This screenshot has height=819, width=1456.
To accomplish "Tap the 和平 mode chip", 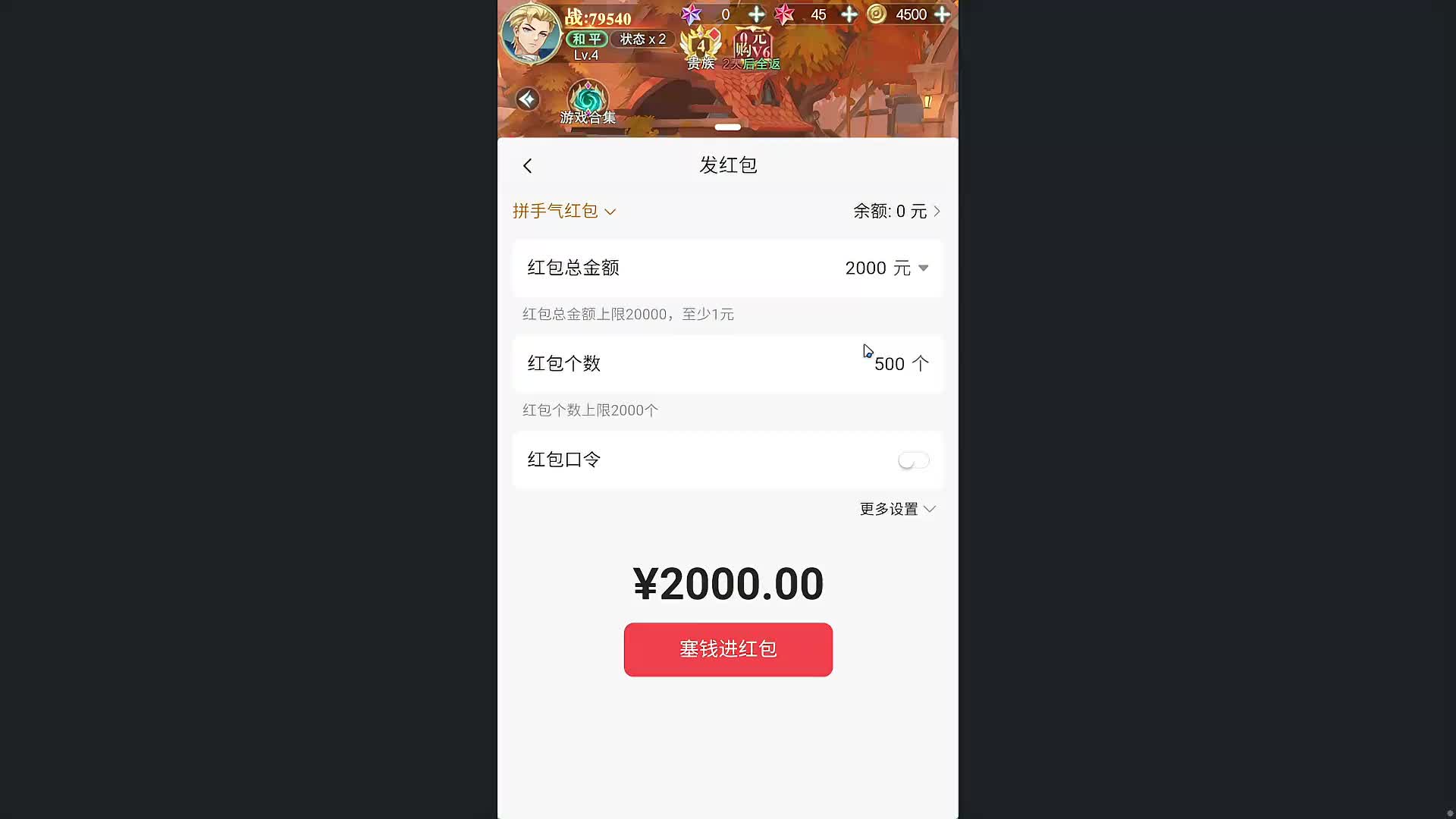I will [586, 39].
